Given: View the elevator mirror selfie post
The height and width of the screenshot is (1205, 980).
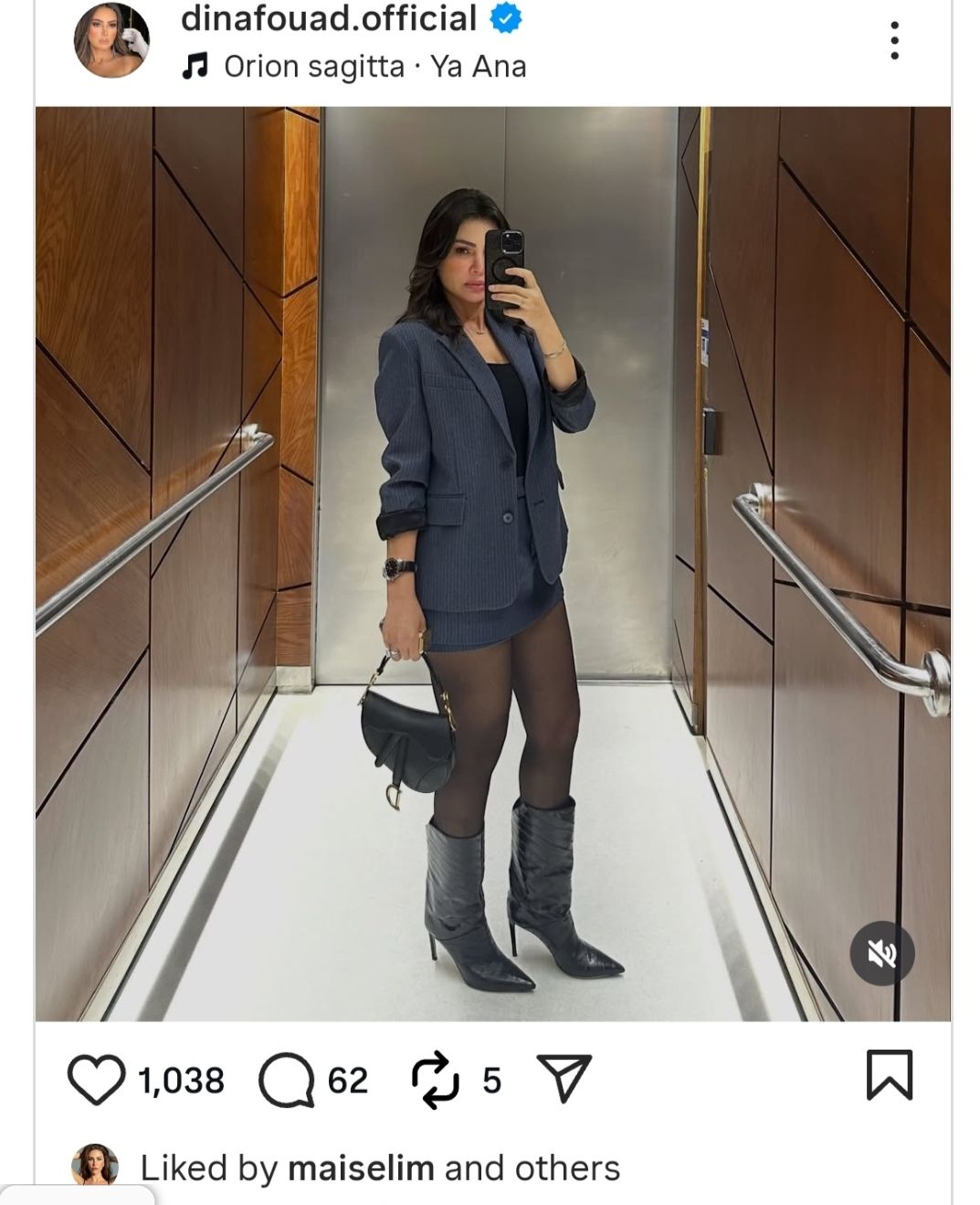Looking at the screenshot, I should point(493,563).
